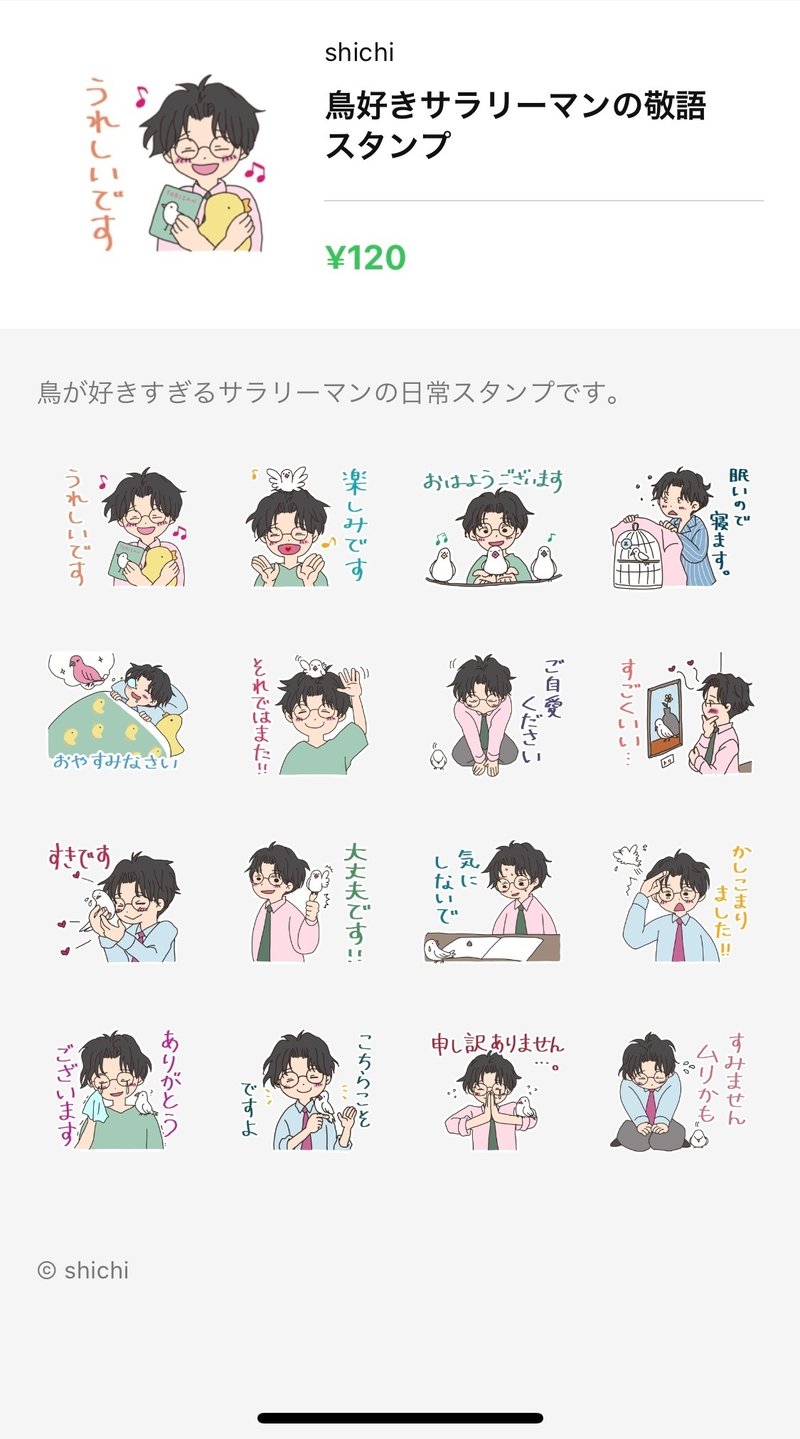Tap the 気にしないで sticker
Image resolution: width=800 pixels, height=1439 pixels.
pyautogui.click(x=492, y=902)
